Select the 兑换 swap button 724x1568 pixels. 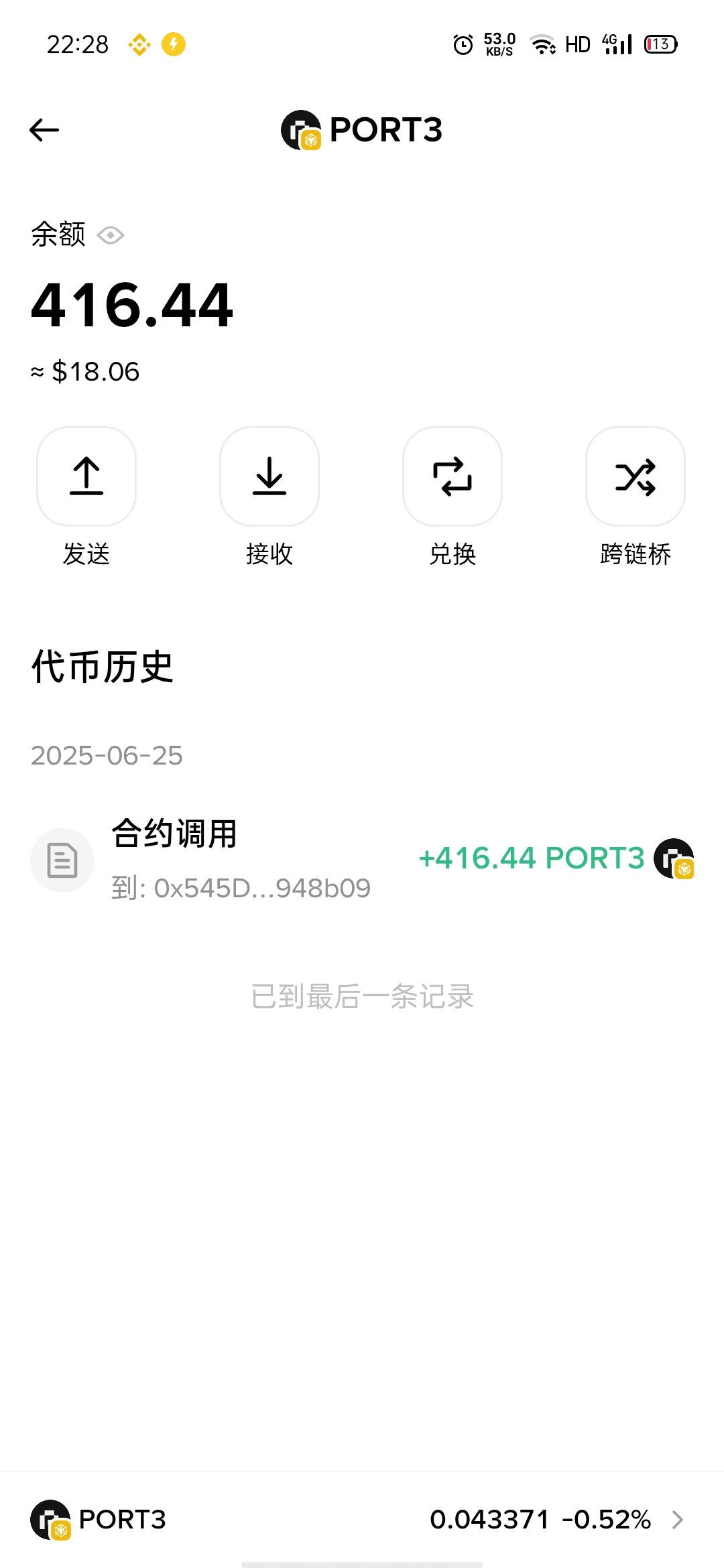point(452,476)
